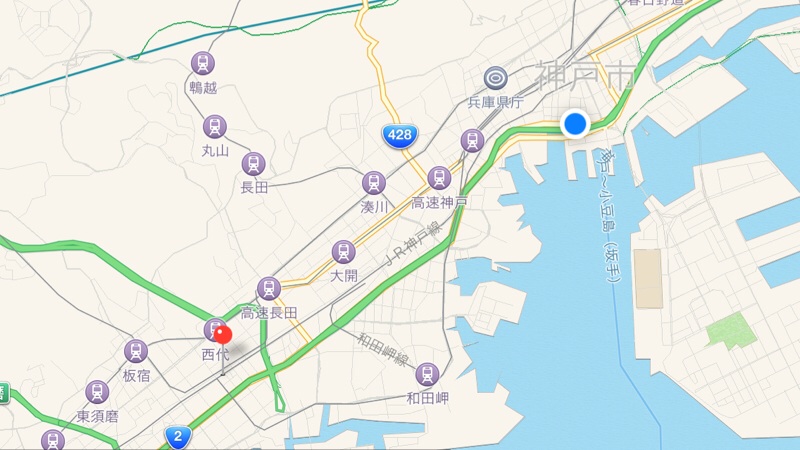Select the 高速神戸 station marker

(439, 178)
